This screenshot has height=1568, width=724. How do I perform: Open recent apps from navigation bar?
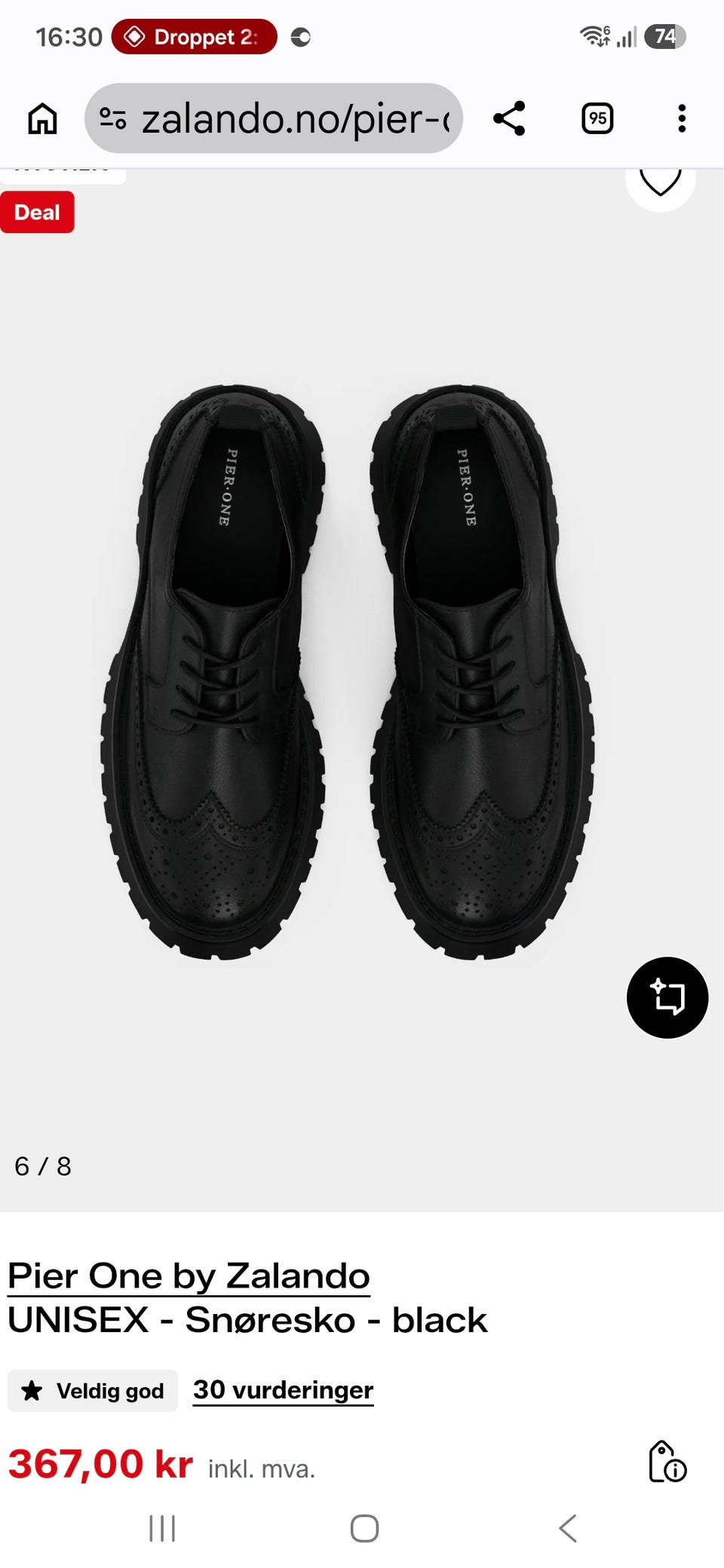(x=162, y=1528)
